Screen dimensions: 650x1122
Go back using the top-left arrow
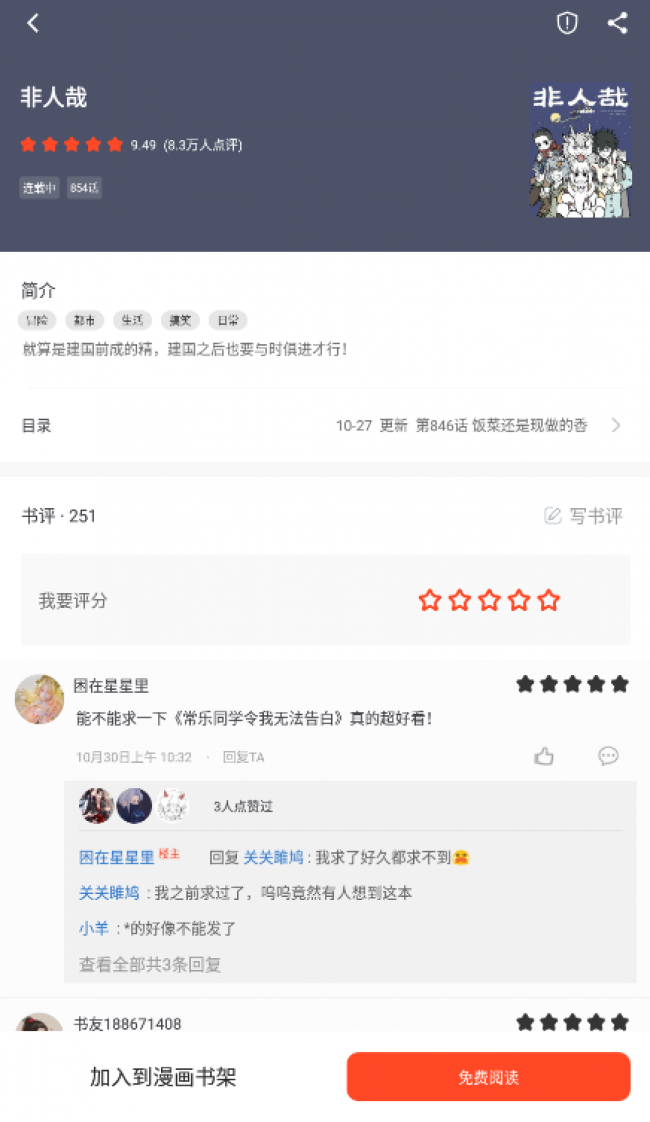pos(33,24)
